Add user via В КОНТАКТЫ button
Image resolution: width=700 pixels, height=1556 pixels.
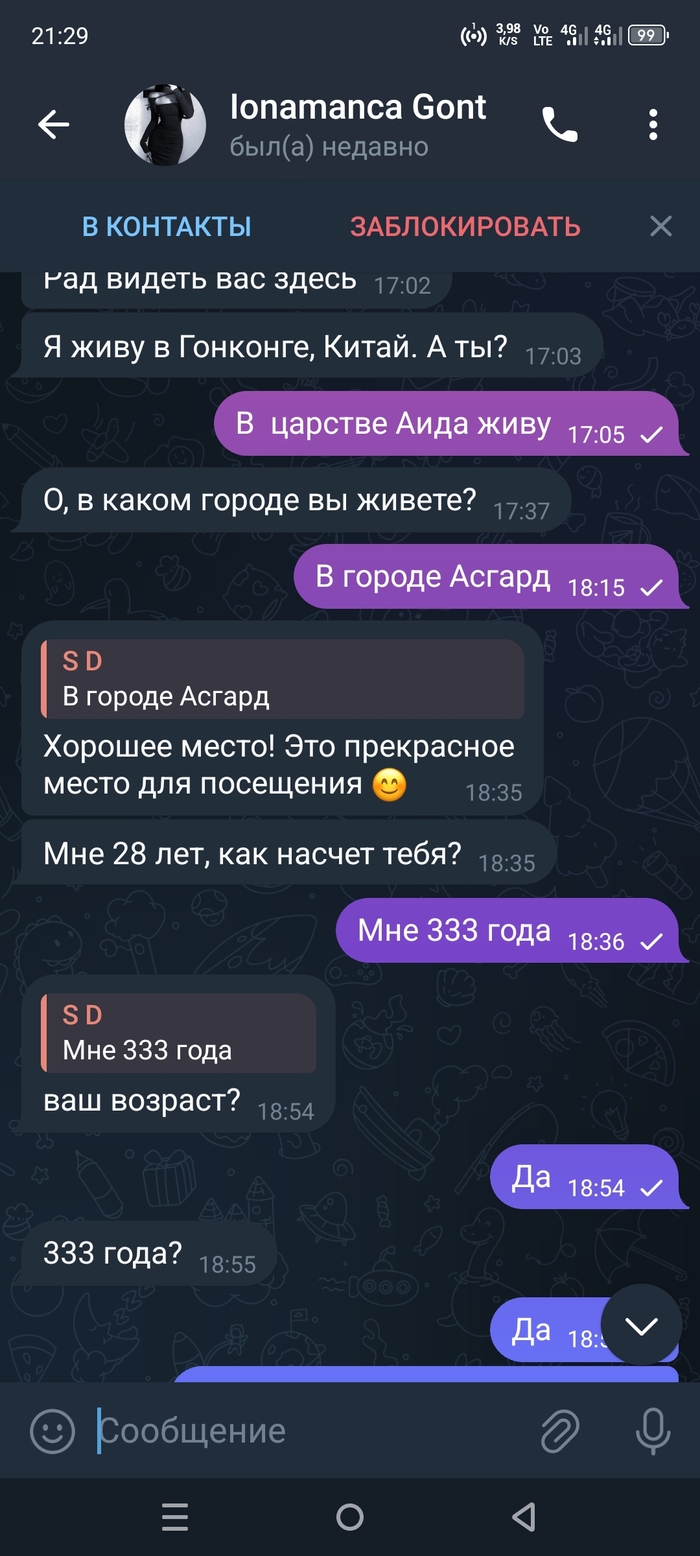pyautogui.click(x=166, y=226)
